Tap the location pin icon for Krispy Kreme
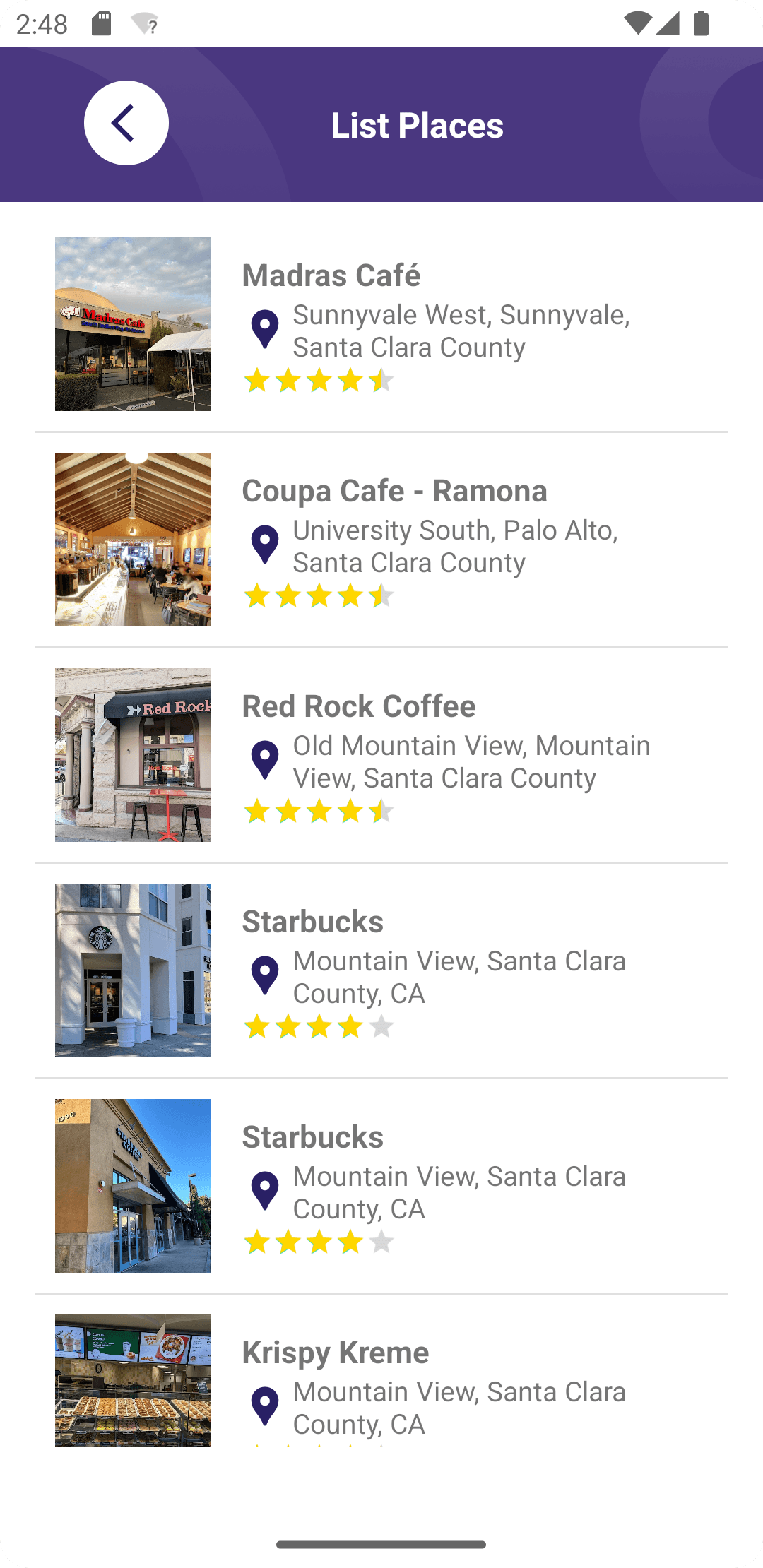 (x=265, y=1406)
